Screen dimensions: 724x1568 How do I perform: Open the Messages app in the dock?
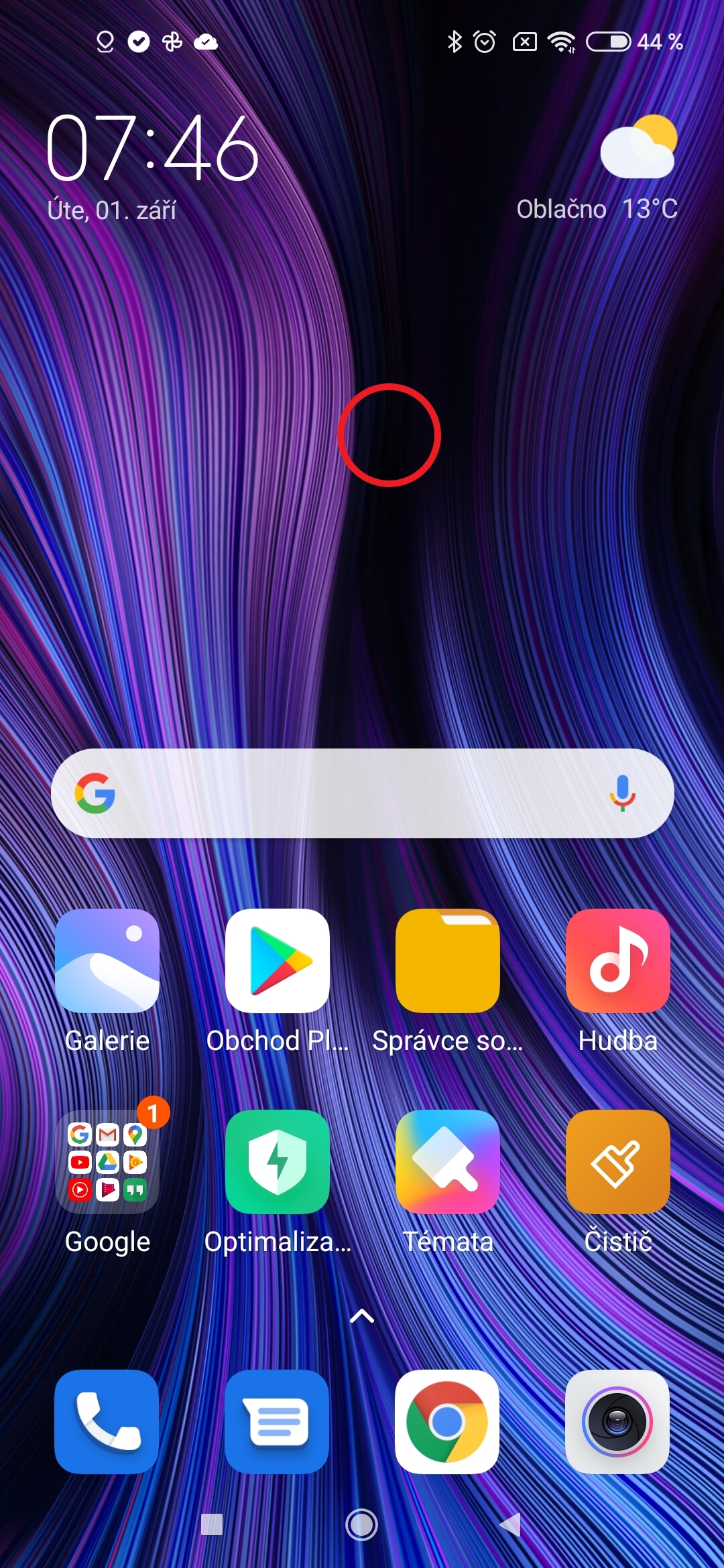[278, 1422]
